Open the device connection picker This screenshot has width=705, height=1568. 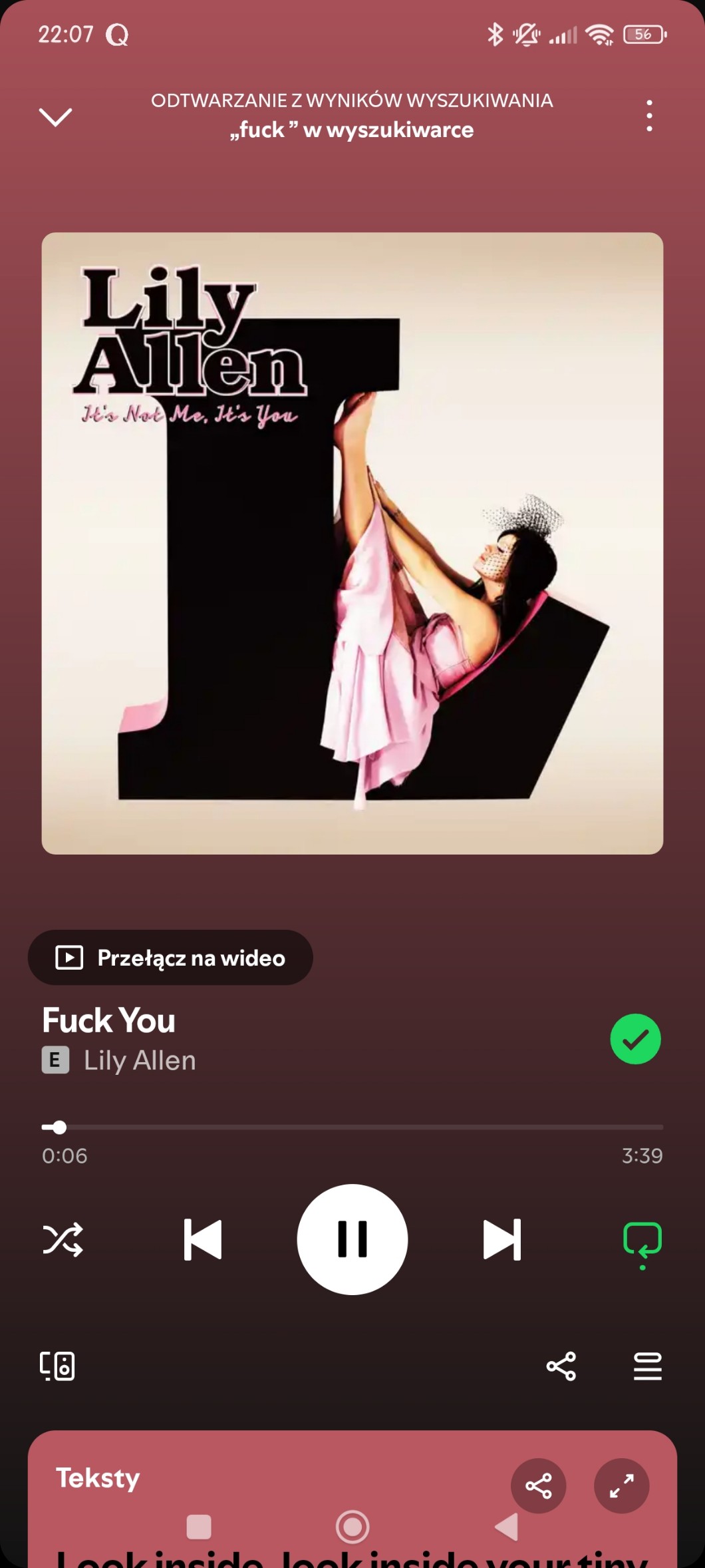coord(57,1366)
